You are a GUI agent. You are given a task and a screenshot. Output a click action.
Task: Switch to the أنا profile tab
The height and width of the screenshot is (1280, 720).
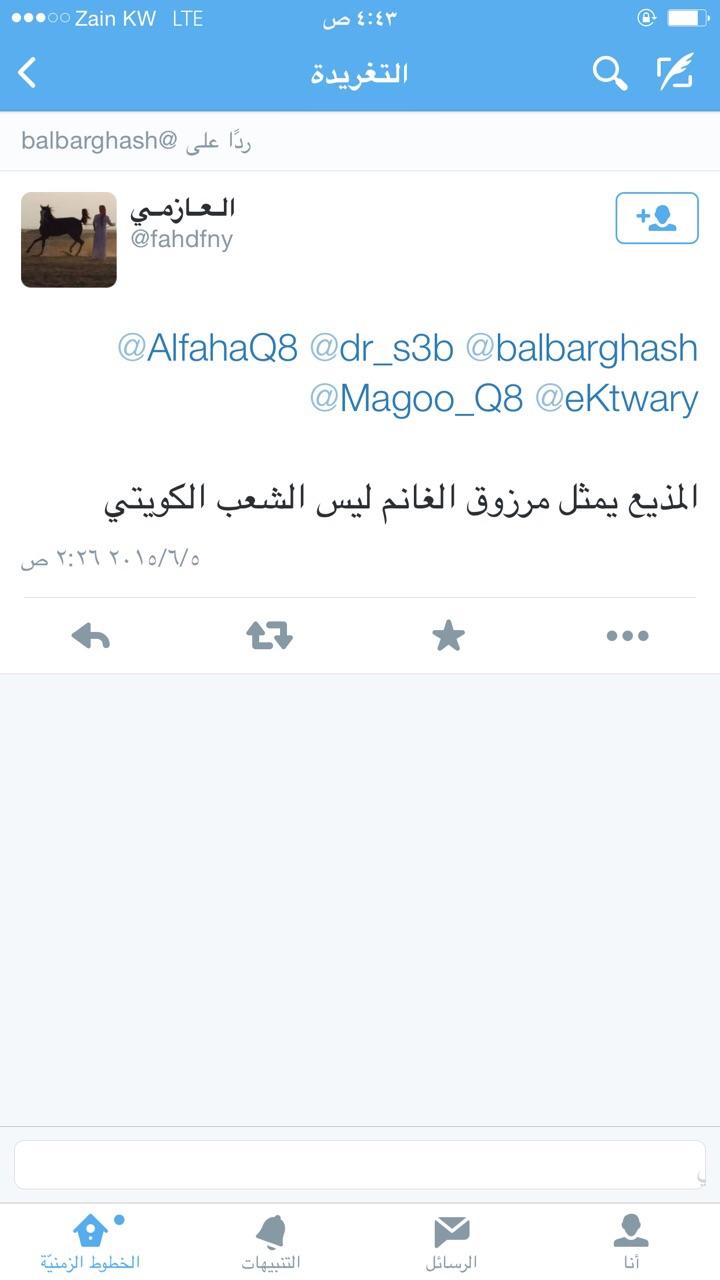pos(630,1242)
